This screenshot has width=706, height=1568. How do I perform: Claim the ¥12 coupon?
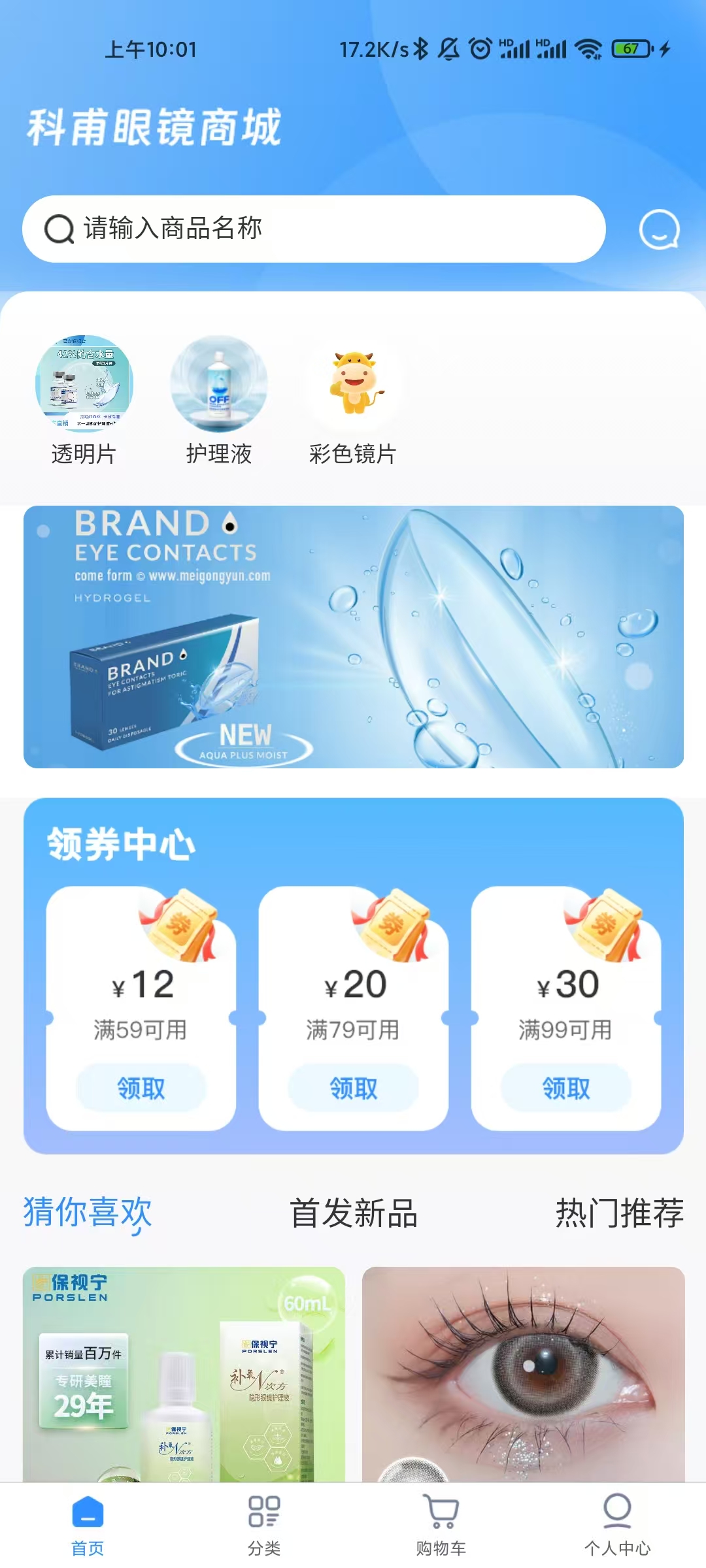(x=141, y=1088)
